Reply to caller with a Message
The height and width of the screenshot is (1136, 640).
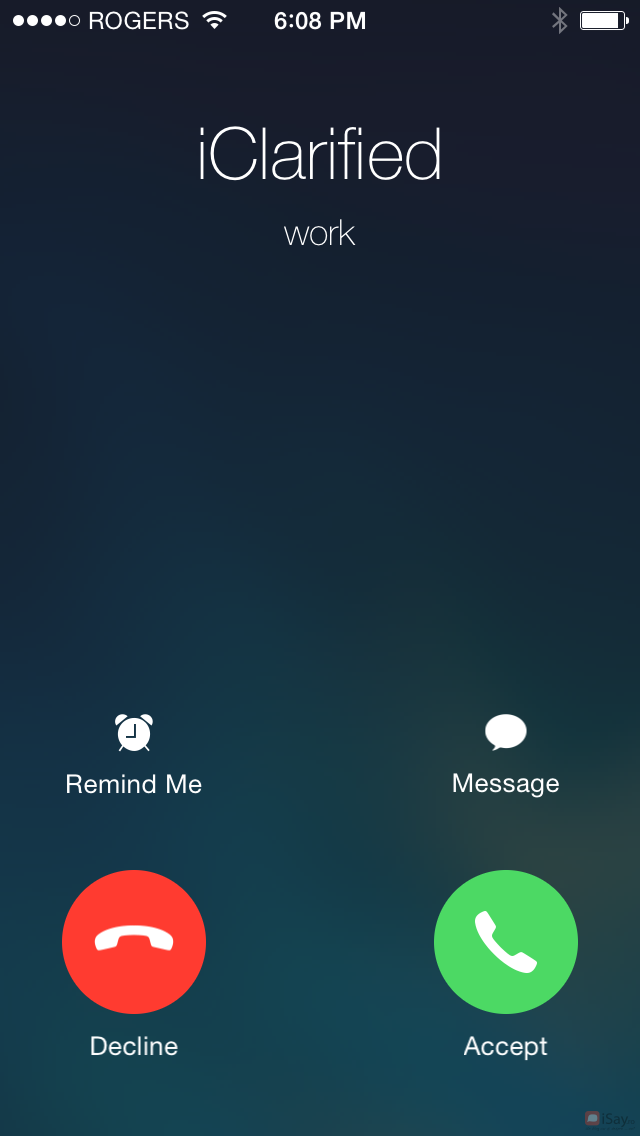click(x=505, y=754)
